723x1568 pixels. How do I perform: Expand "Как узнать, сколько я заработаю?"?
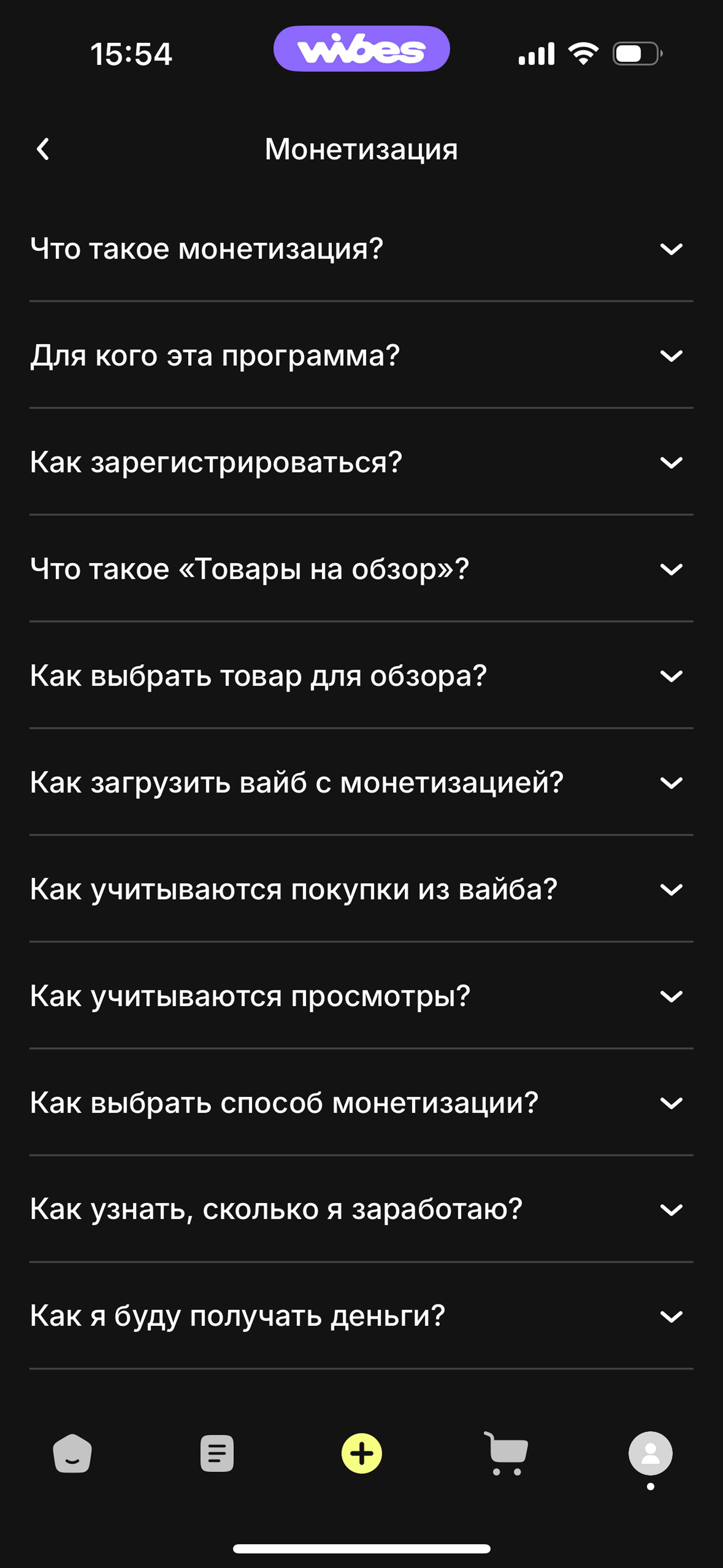point(361,1209)
